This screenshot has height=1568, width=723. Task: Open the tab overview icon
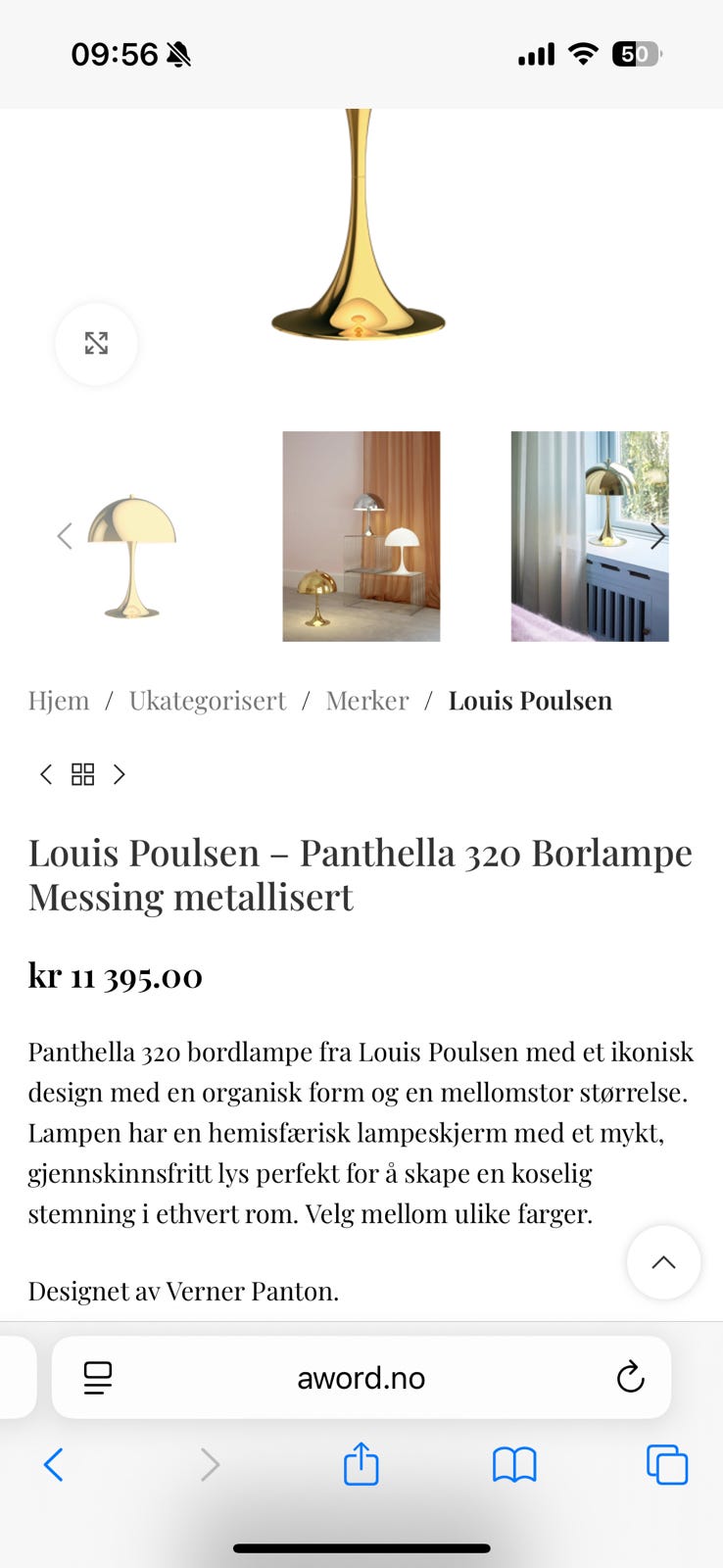pyautogui.click(x=667, y=1464)
